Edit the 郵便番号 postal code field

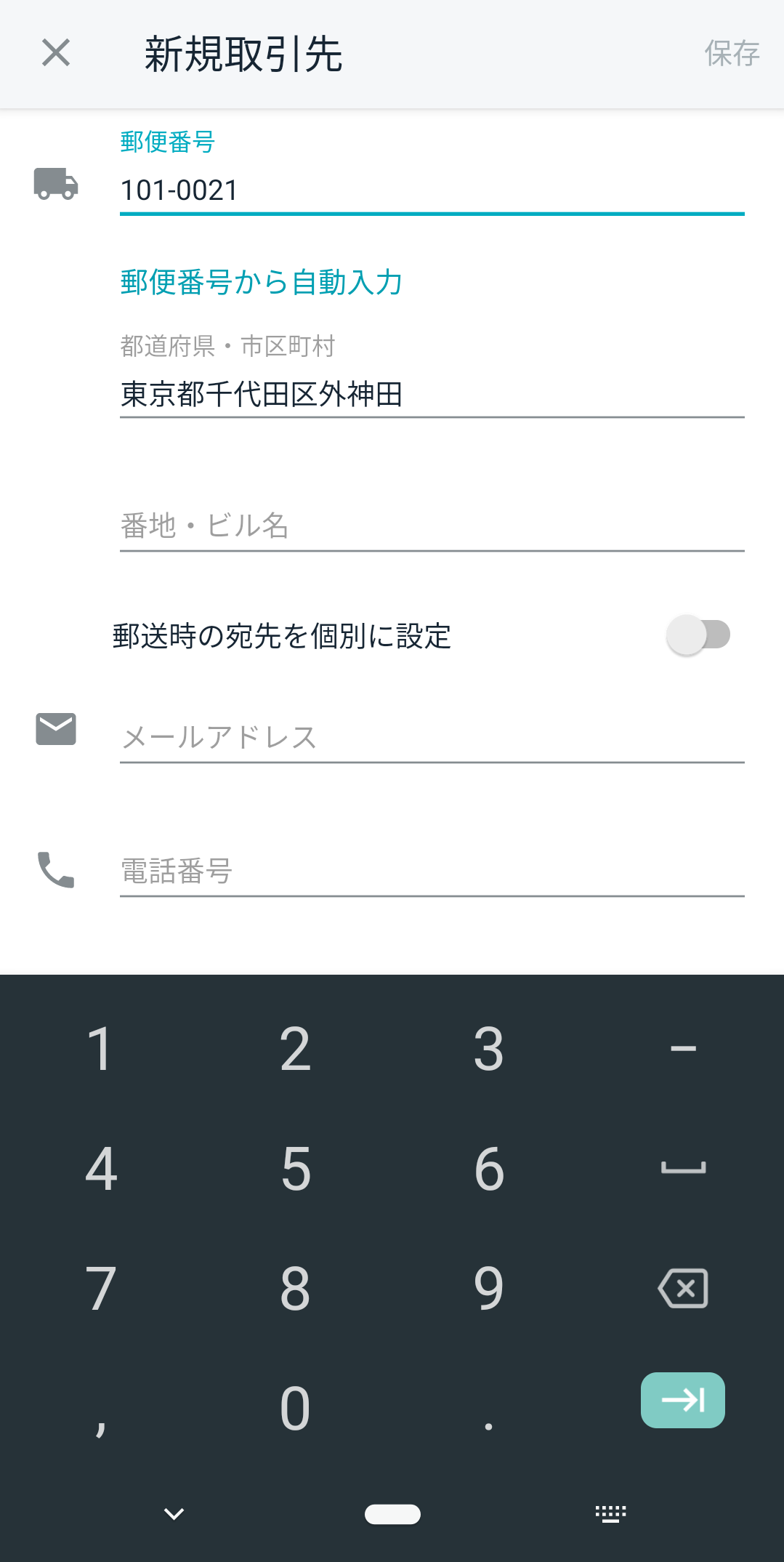(x=432, y=190)
